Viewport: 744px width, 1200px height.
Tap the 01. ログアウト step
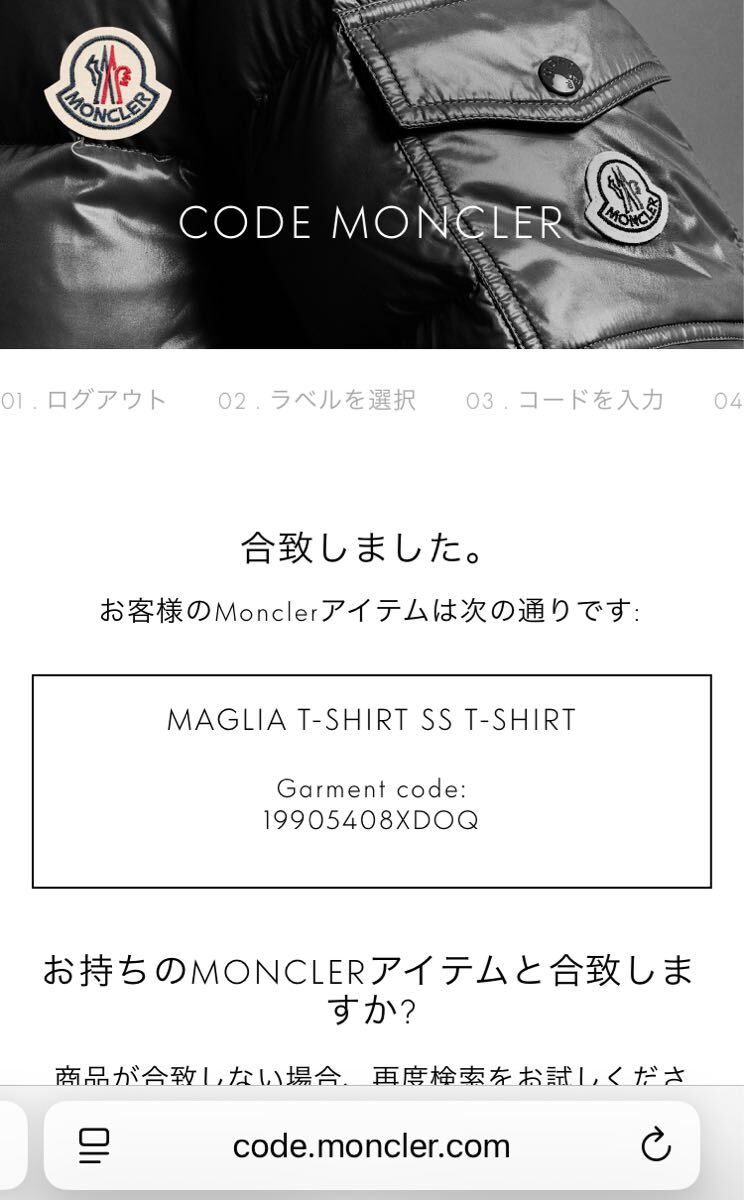click(84, 401)
